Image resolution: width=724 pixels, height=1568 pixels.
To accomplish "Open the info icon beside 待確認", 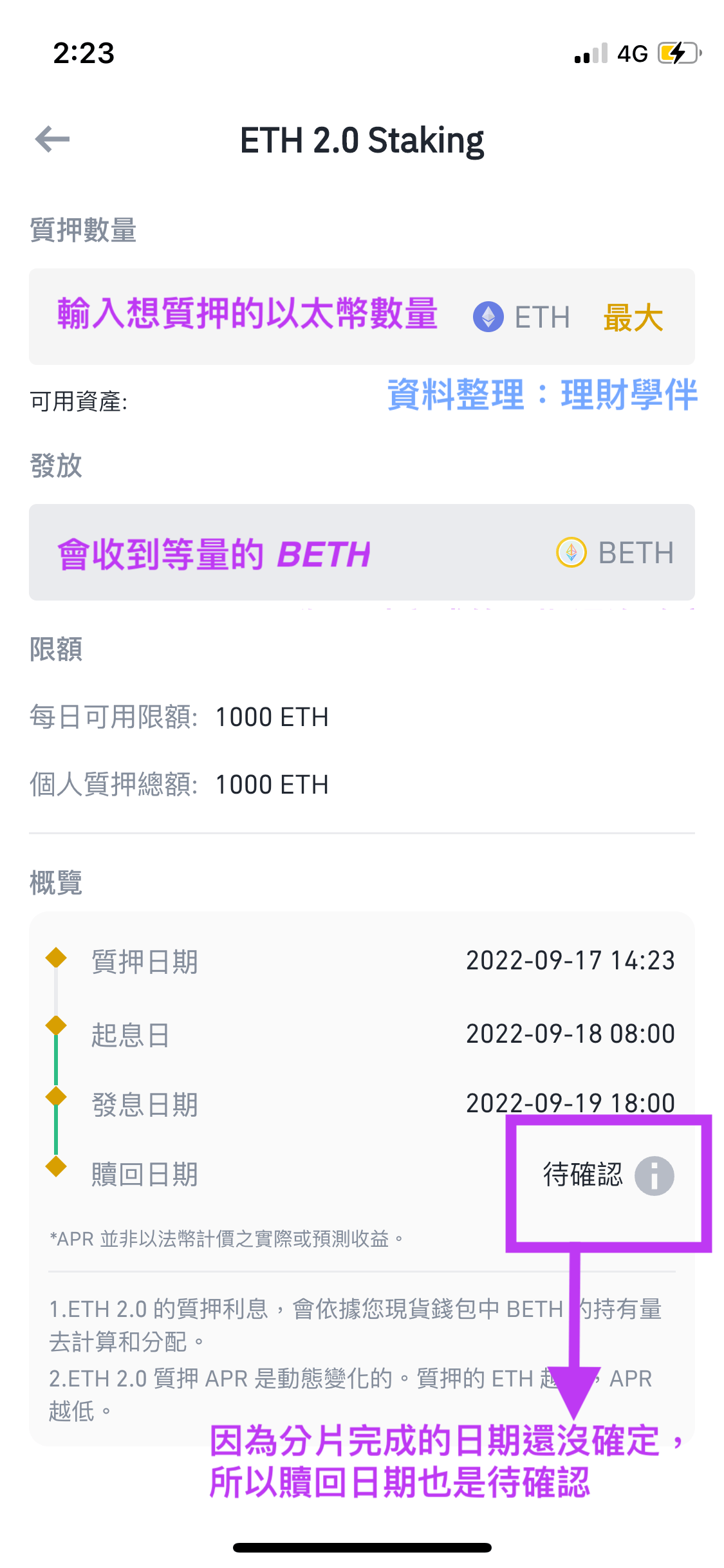I will pos(654,1175).
